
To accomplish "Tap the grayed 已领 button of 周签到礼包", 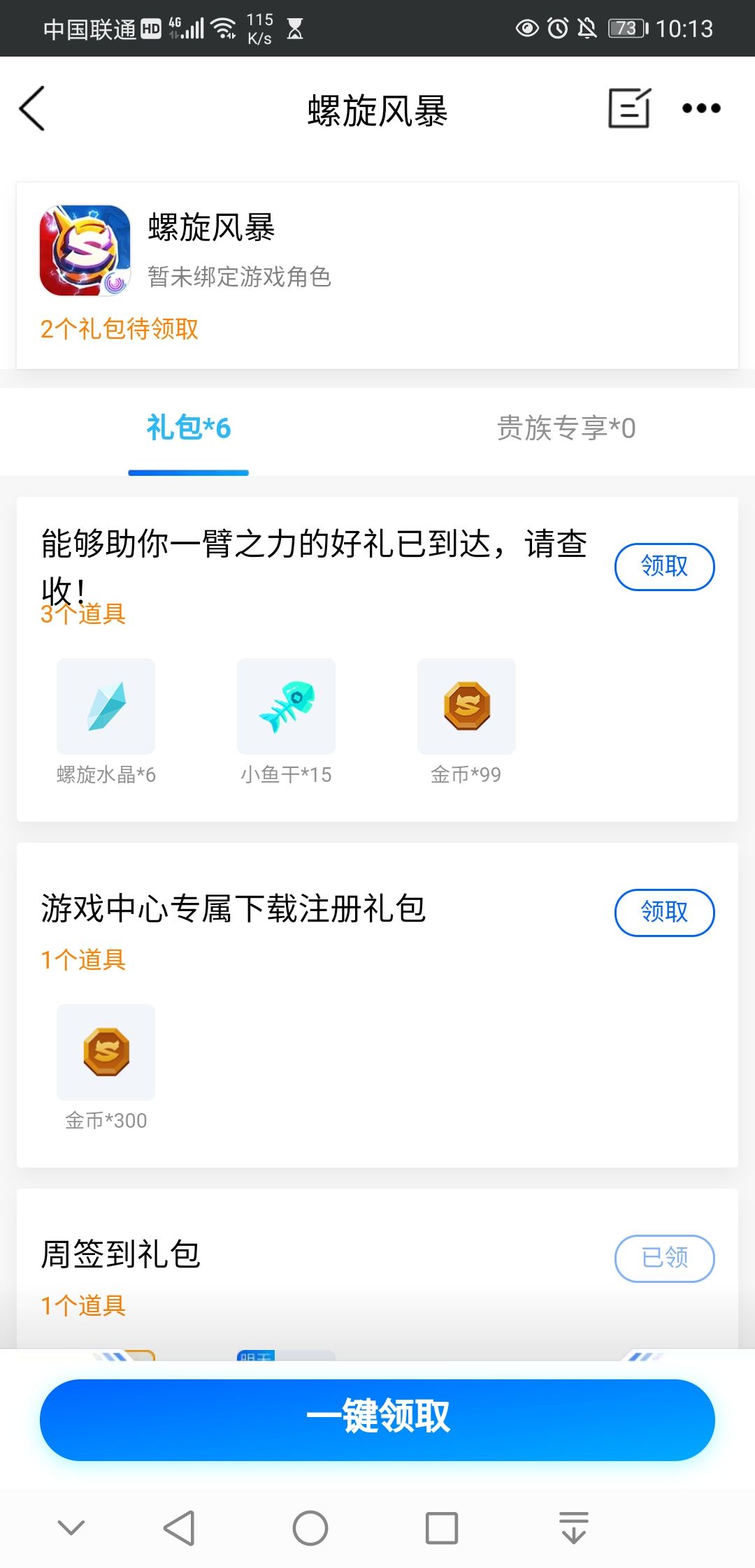I will (x=664, y=1258).
